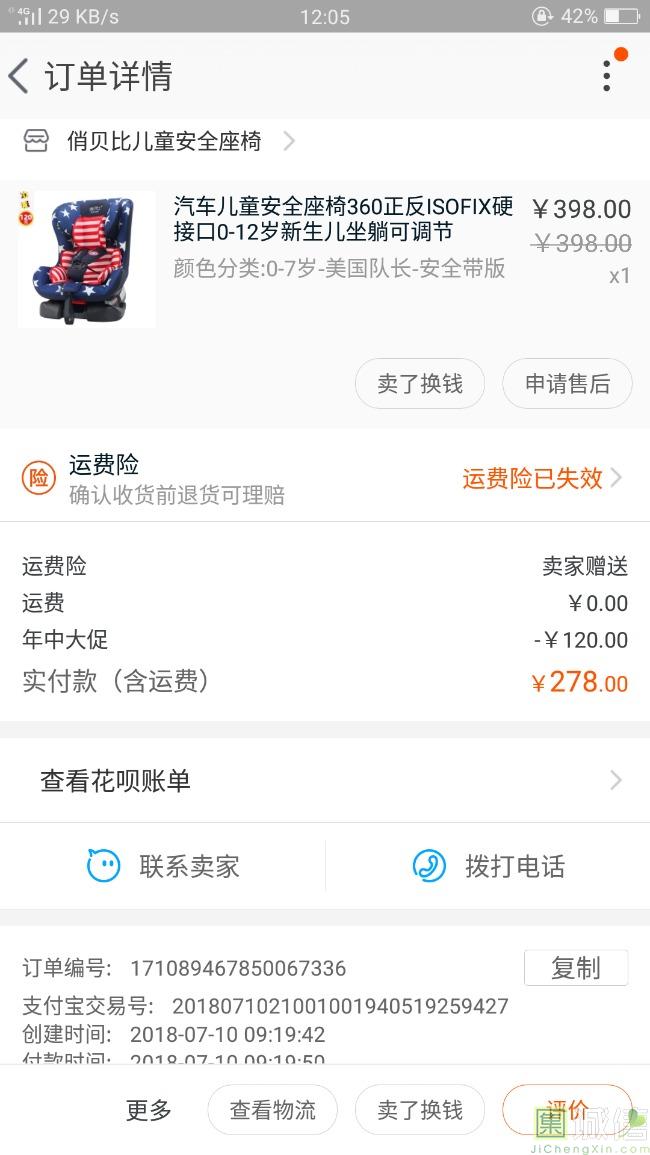650x1155 pixels.
Task: Tap 卖了换钱 next to 申请售后
Action: [x=420, y=384]
